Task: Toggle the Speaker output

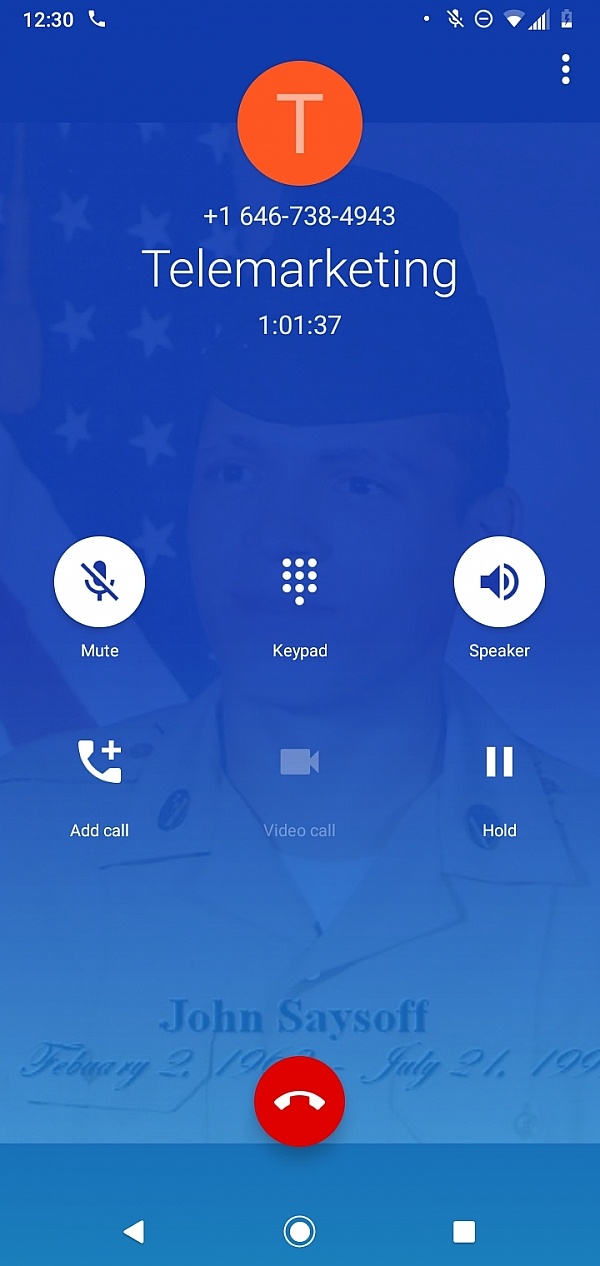Action: pos(499,582)
